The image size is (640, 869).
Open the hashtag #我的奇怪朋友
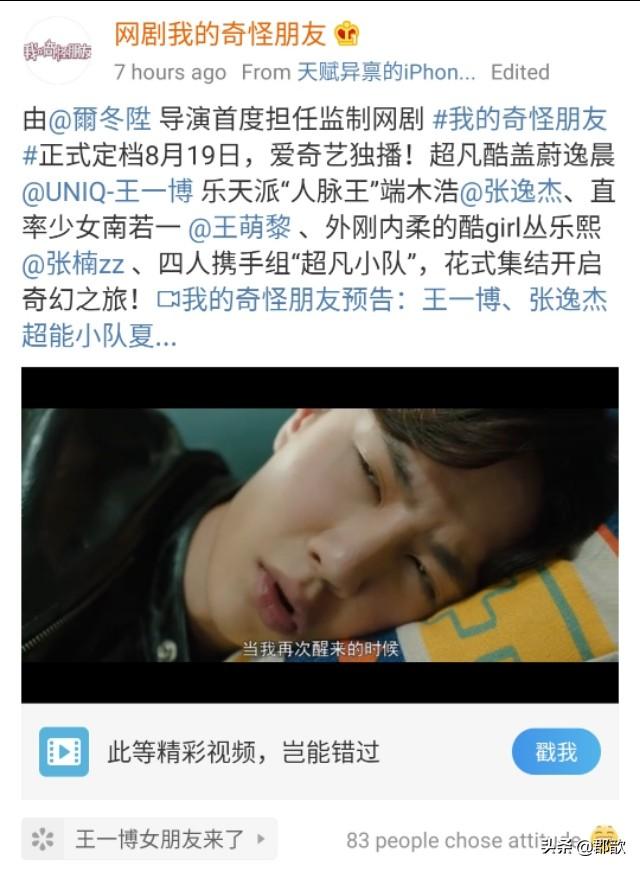[519, 120]
